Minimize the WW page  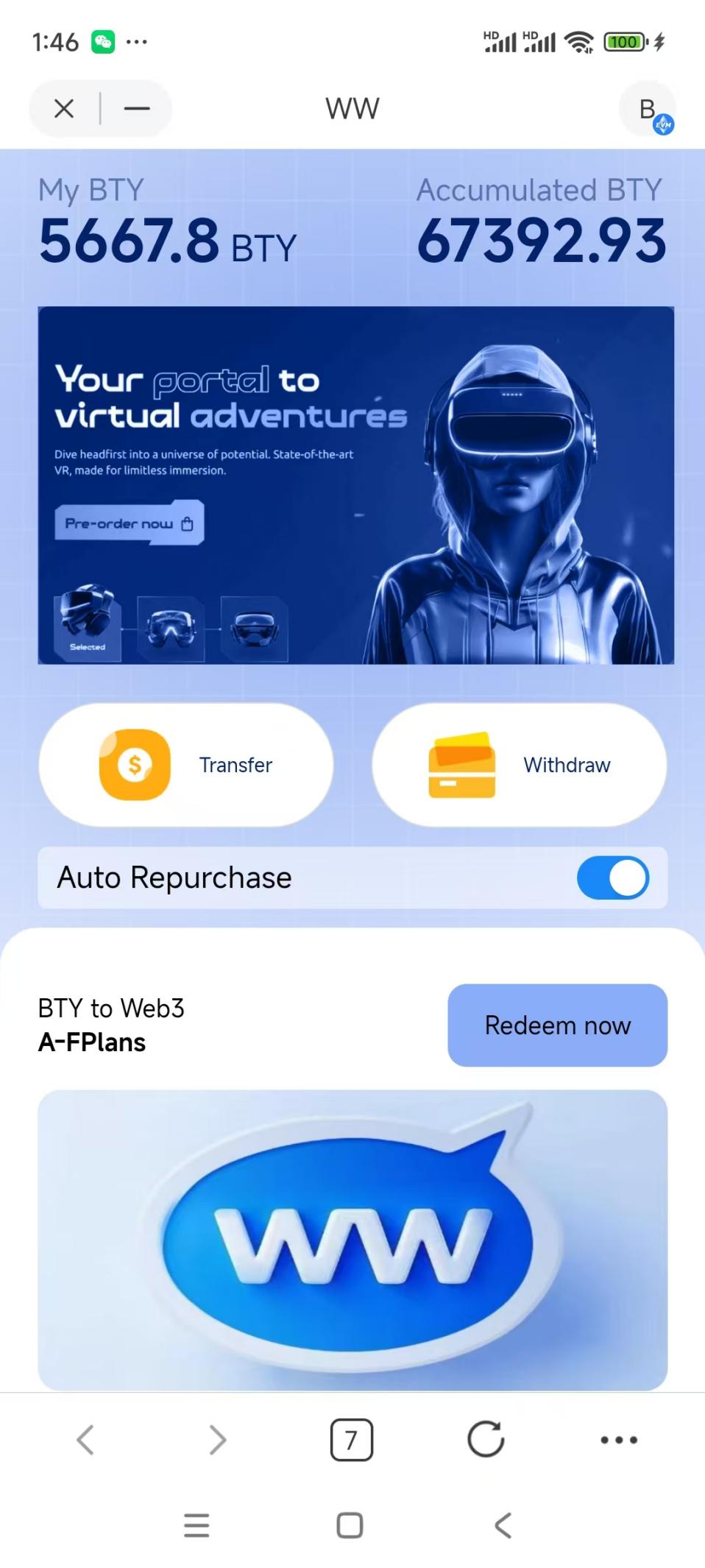(x=137, y=109)
